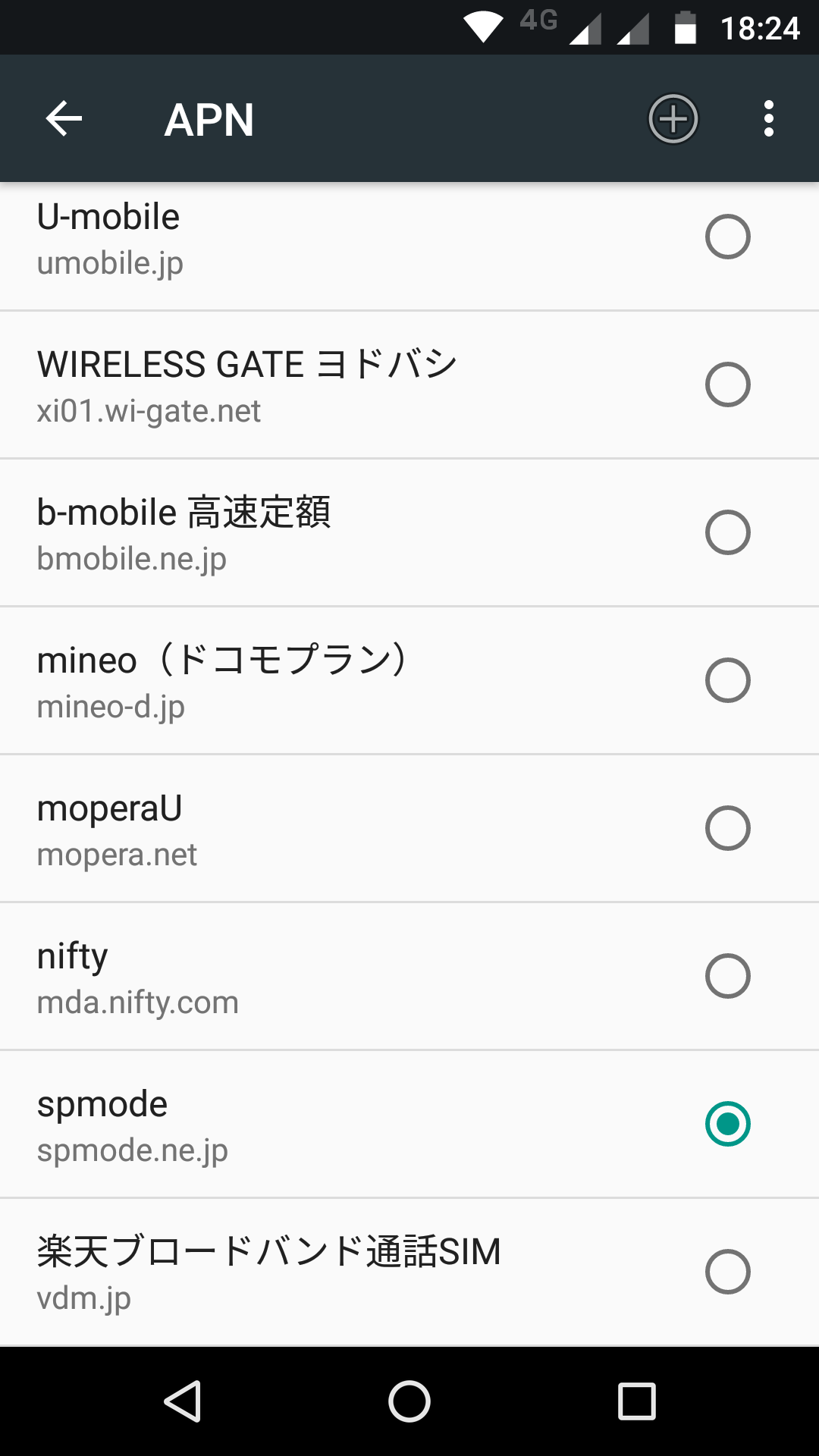Pick the mda.nifty.com radio button

pyautogui.click(x=727, y=976)
